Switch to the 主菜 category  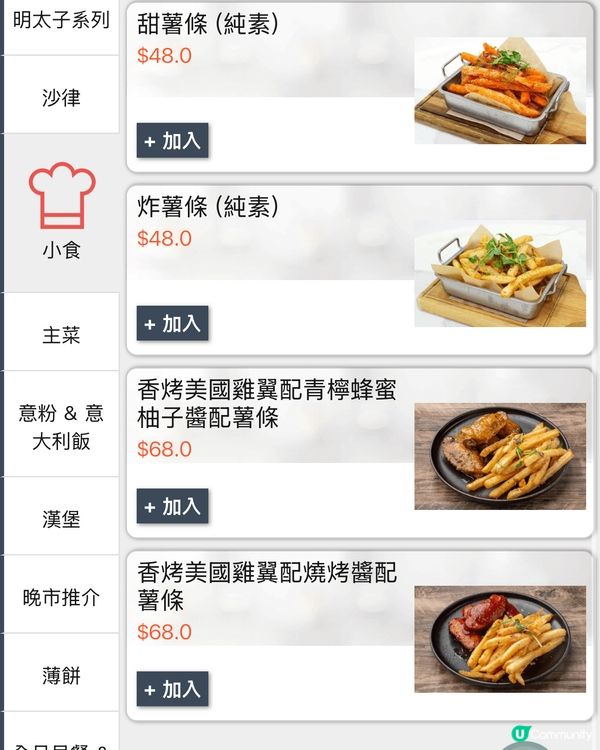61,335
